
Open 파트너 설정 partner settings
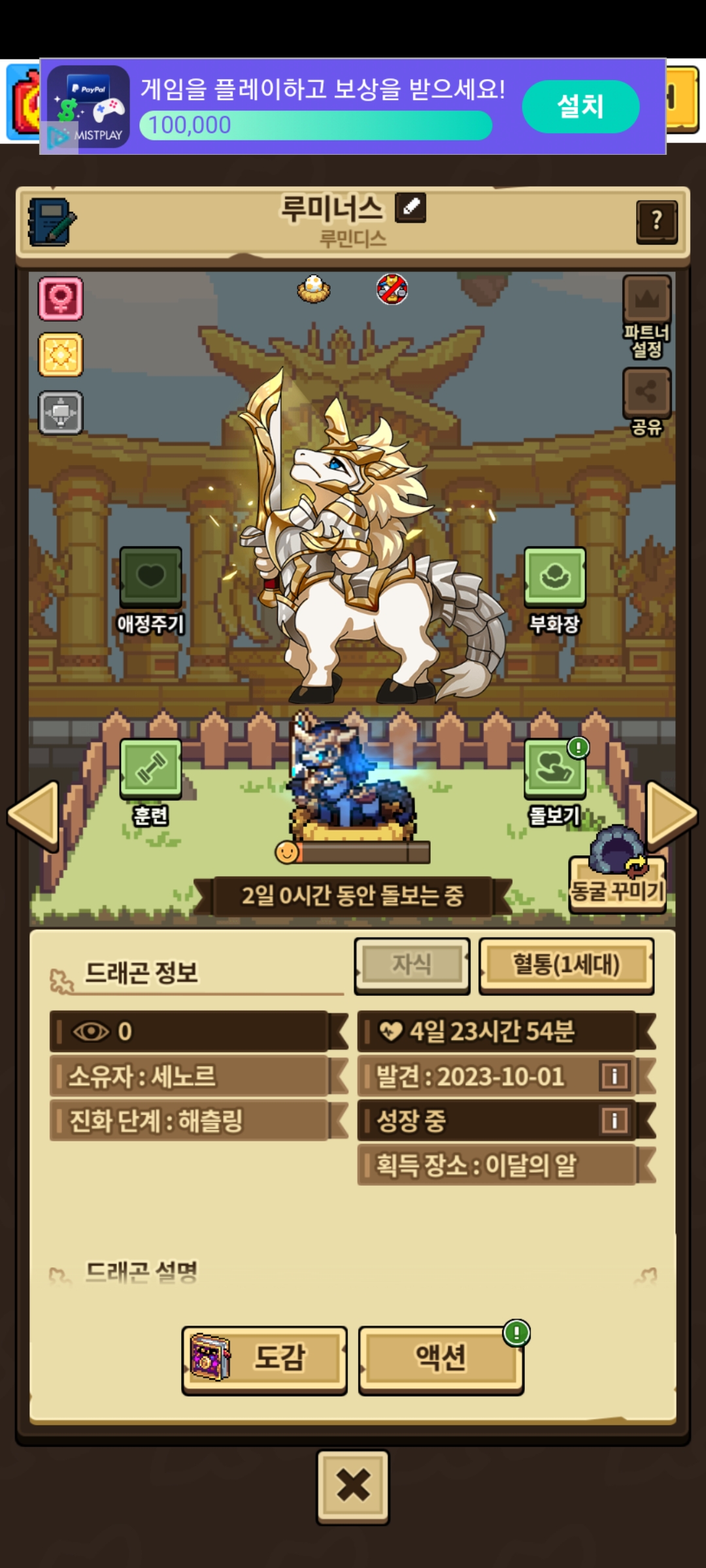point(647,316)
